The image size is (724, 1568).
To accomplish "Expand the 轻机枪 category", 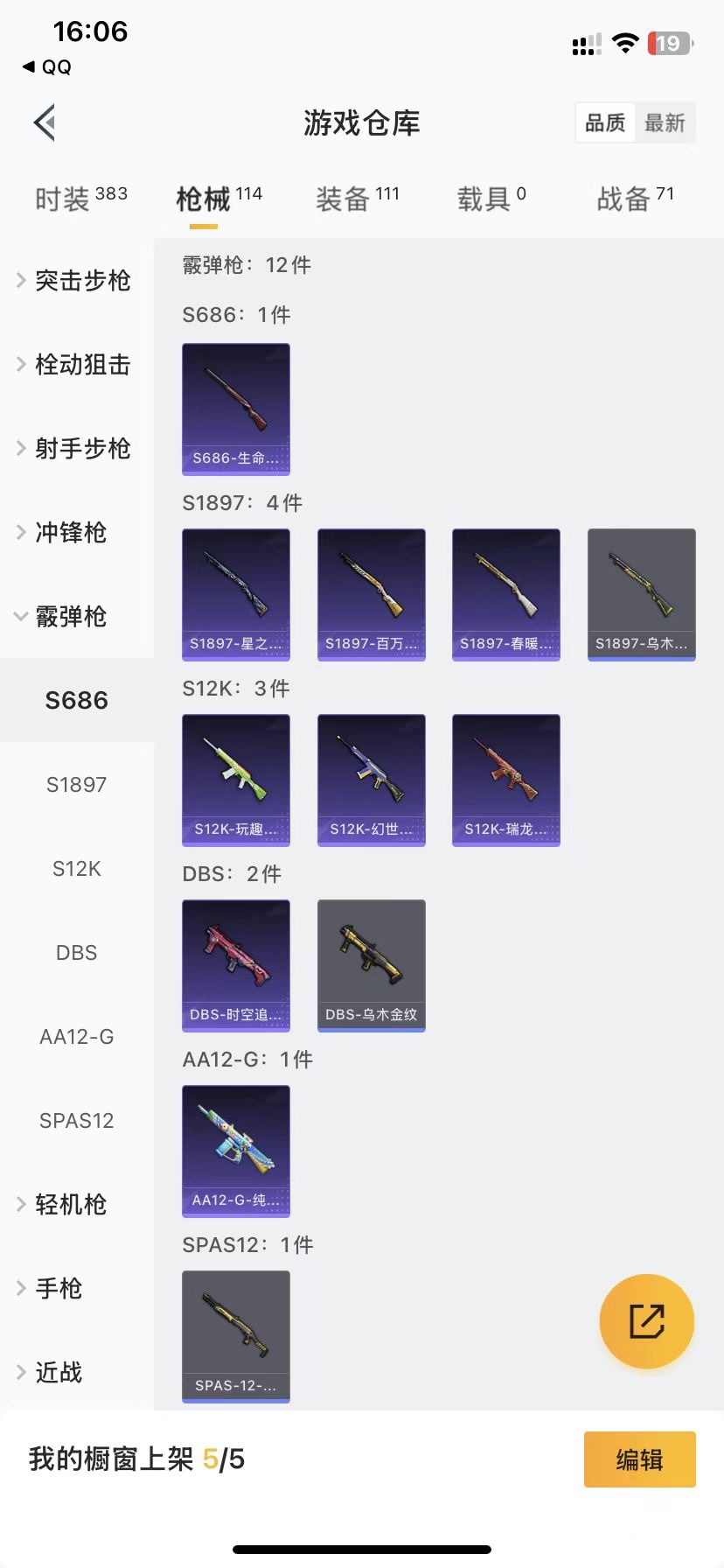I will click(70, 1205).
